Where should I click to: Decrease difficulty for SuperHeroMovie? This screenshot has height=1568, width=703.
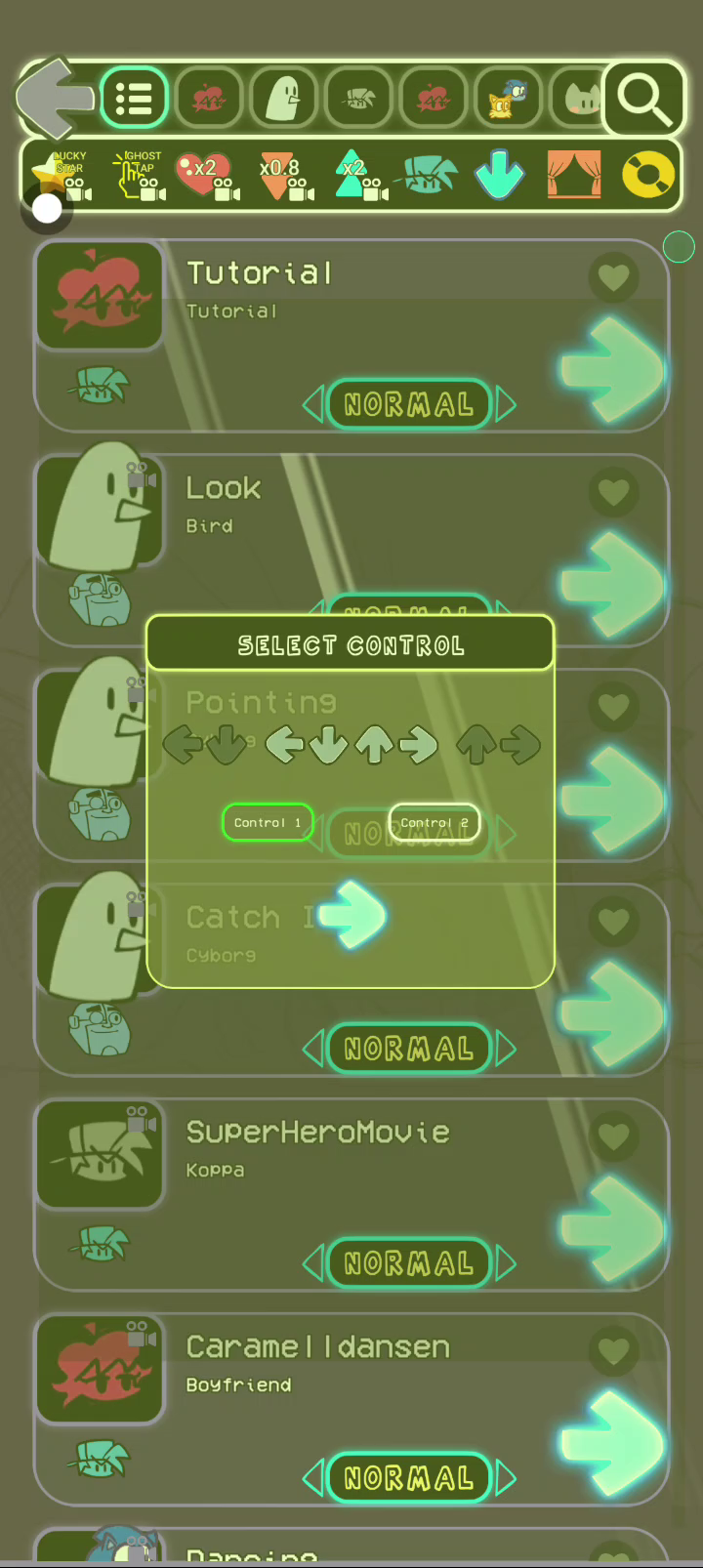[312, 1263]
